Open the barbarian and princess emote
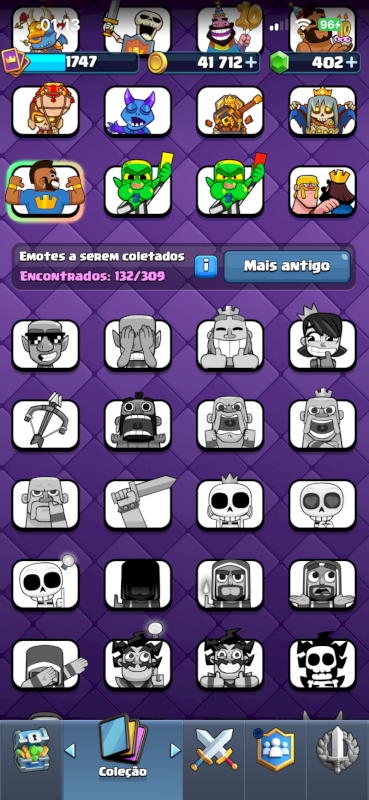The width and height of the screenshot is (369, 800). click(x=323, y=191)
